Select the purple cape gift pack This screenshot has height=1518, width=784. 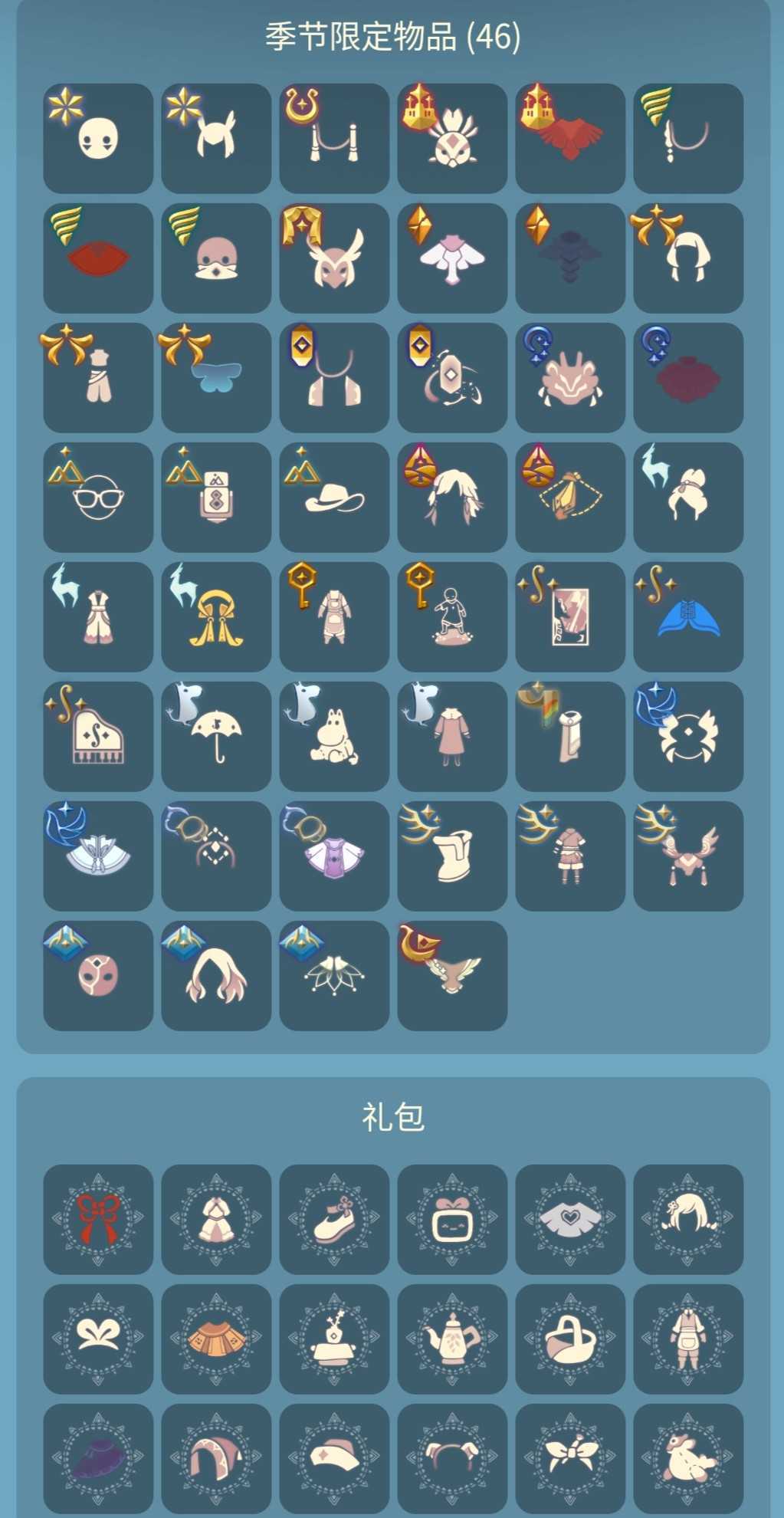[x=98, y=1458]
